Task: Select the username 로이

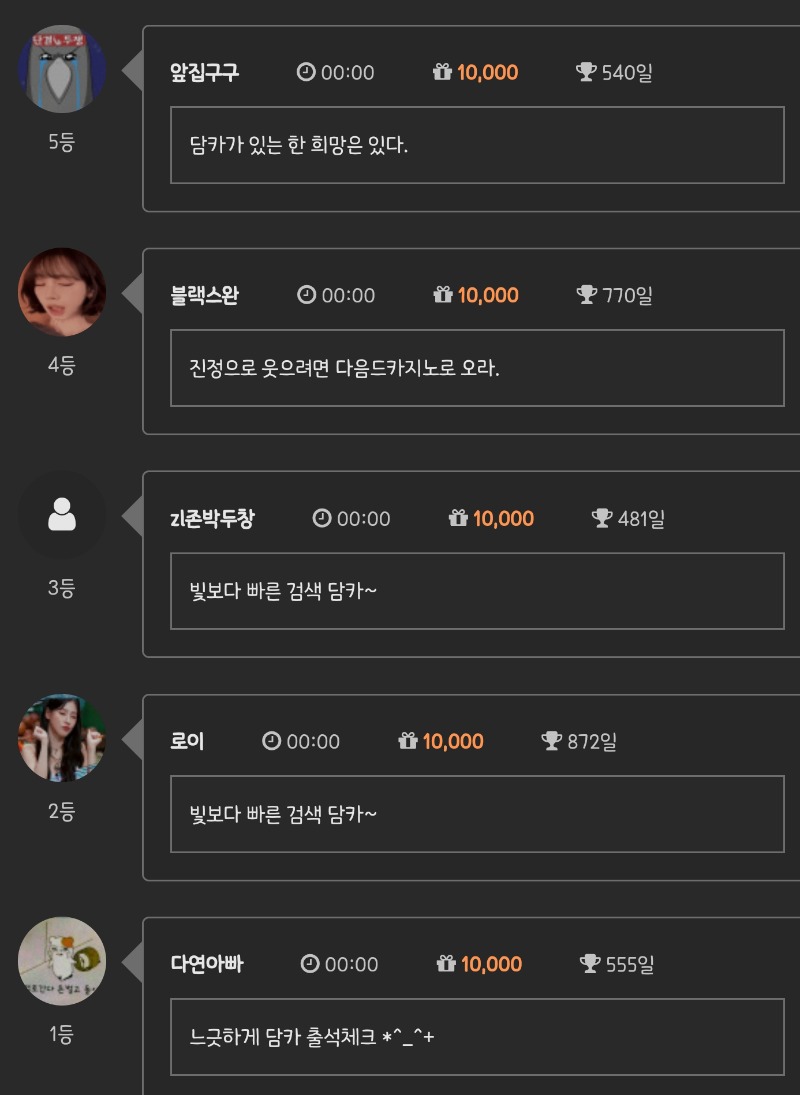Action: pos(187,741)
